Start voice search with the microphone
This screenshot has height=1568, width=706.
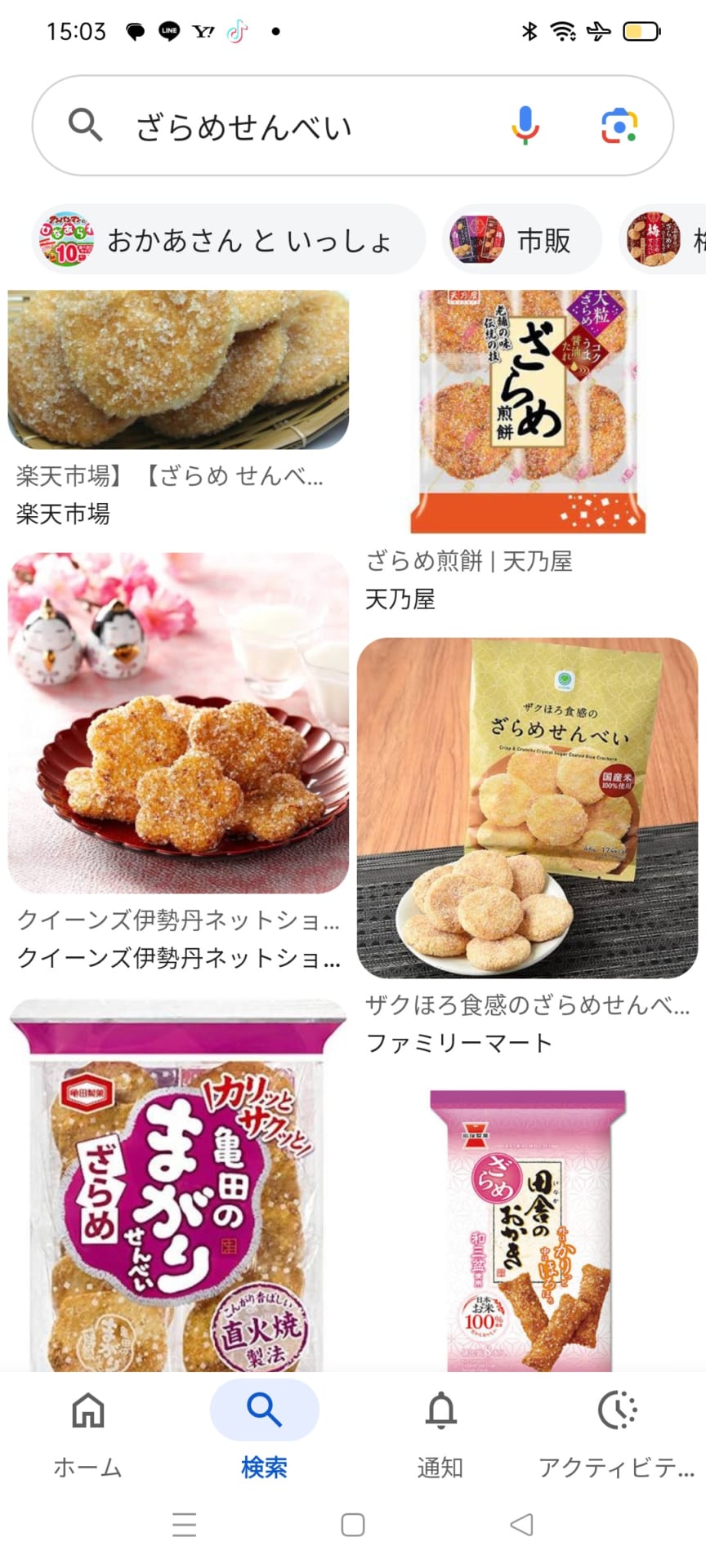(x=525, y=126)
